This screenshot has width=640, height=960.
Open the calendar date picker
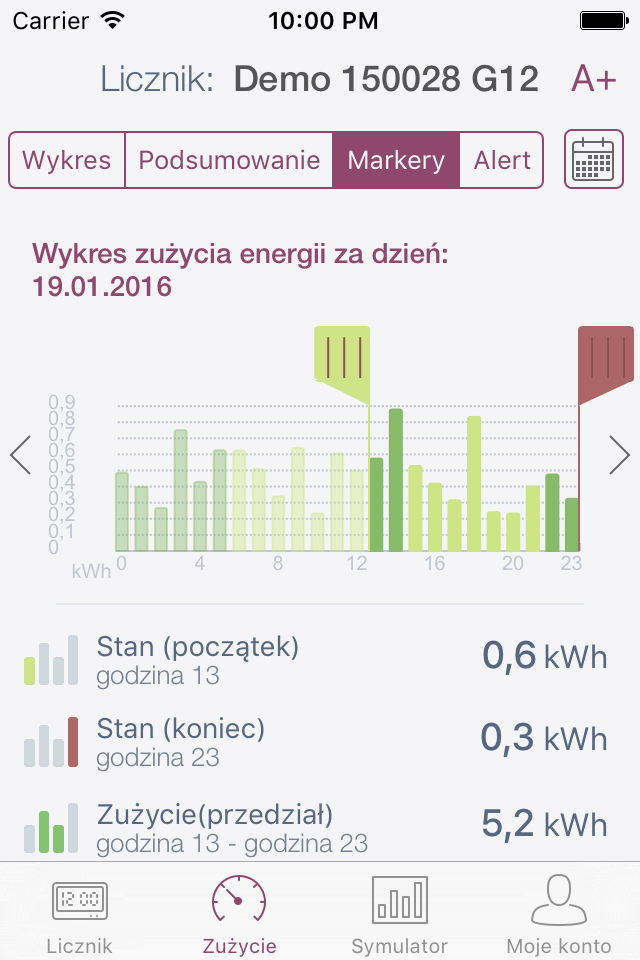tap(593, 160)
